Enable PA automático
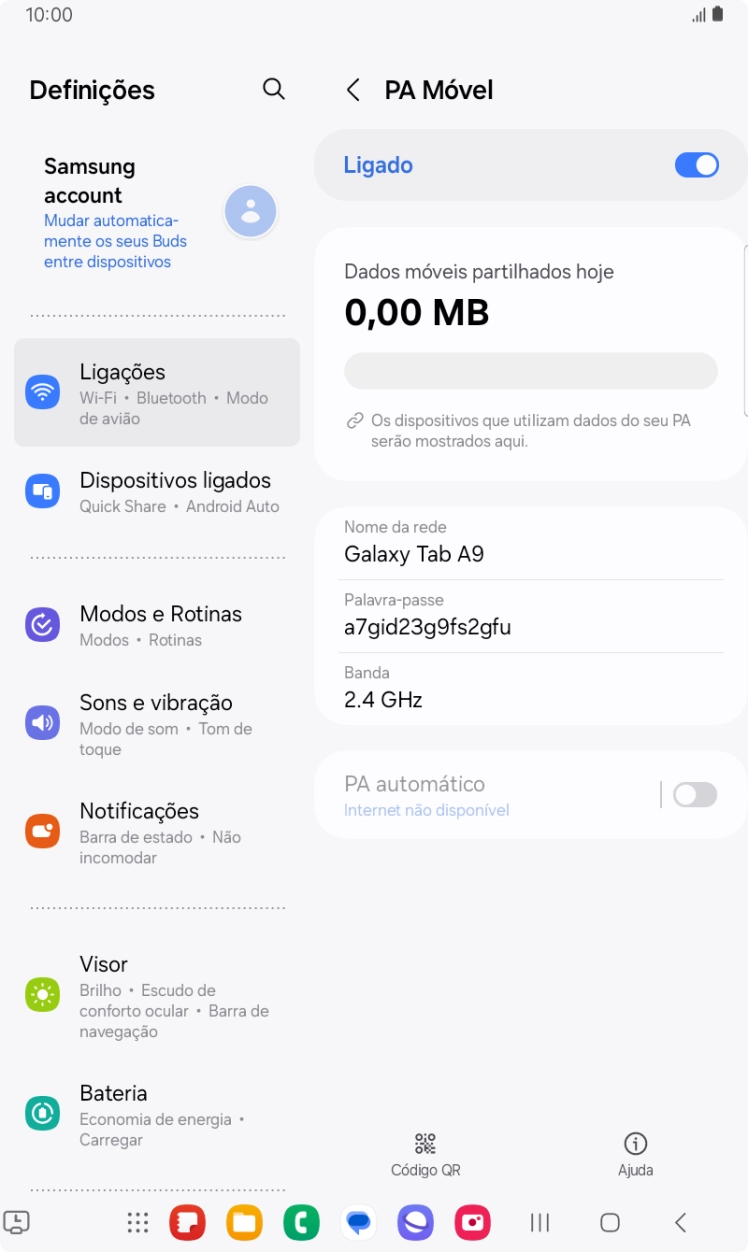 coord(694,794)
